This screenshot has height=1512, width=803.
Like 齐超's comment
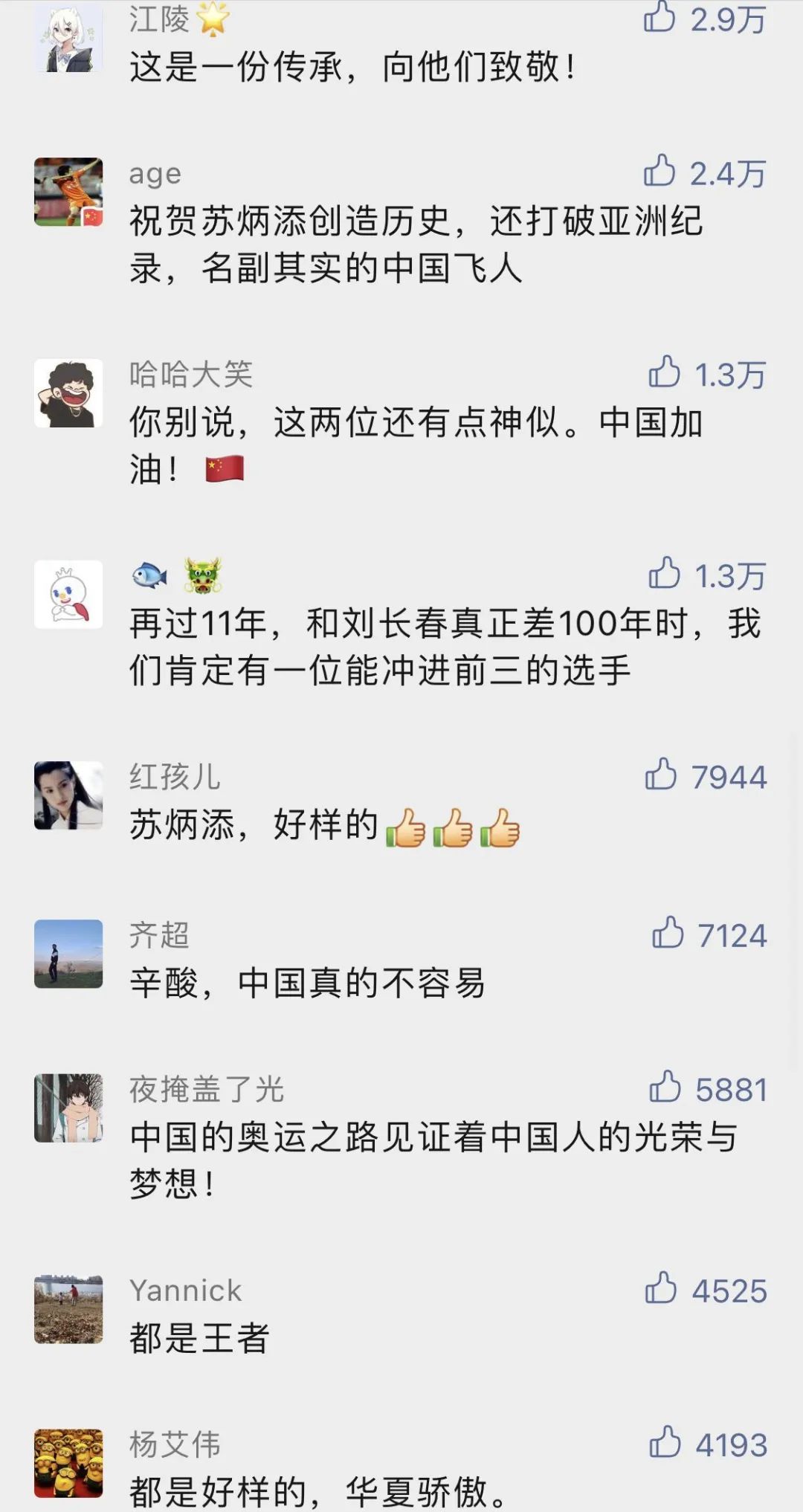668,933
